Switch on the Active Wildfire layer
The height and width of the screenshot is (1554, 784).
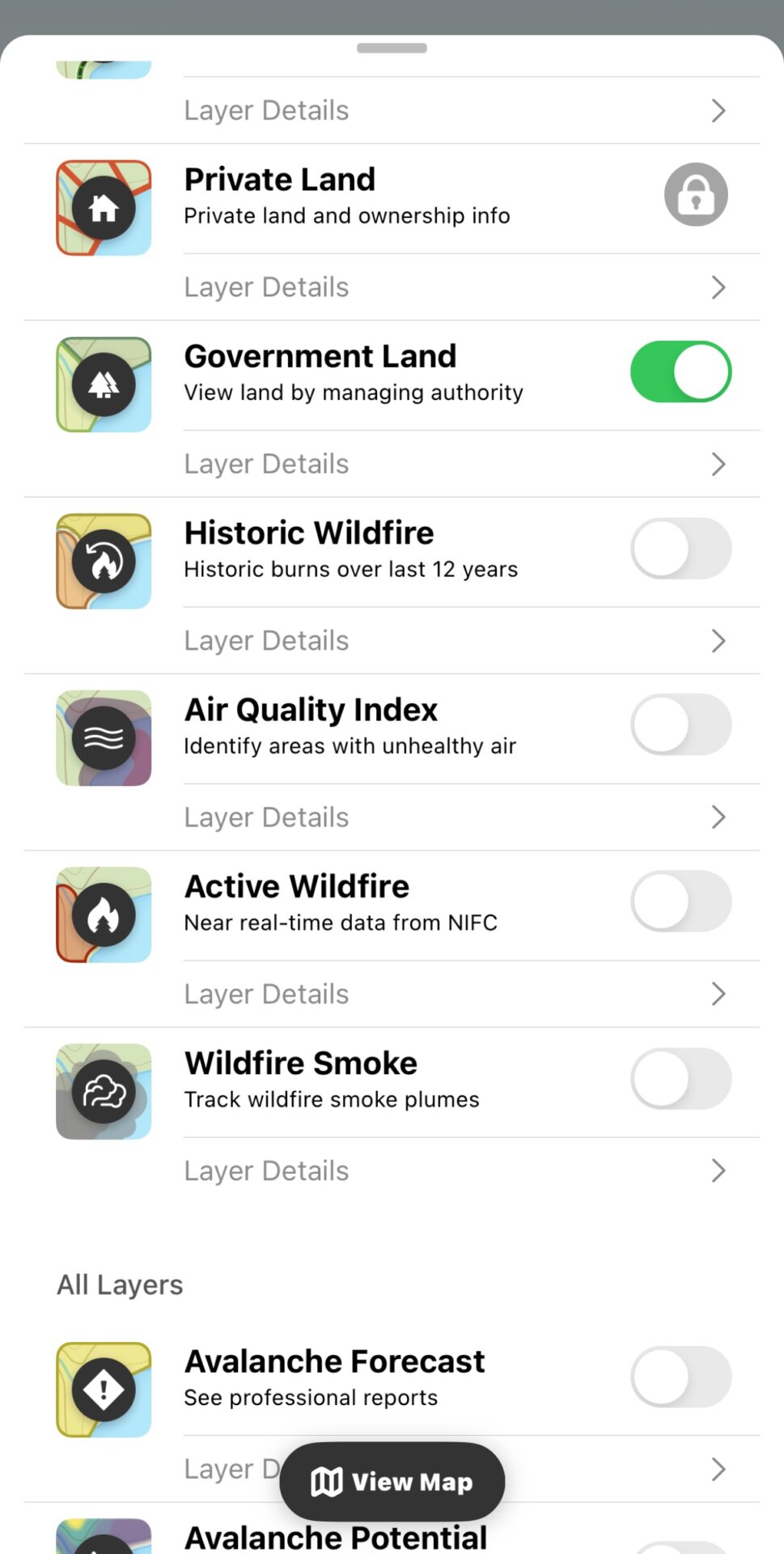(x=681, y=902)
